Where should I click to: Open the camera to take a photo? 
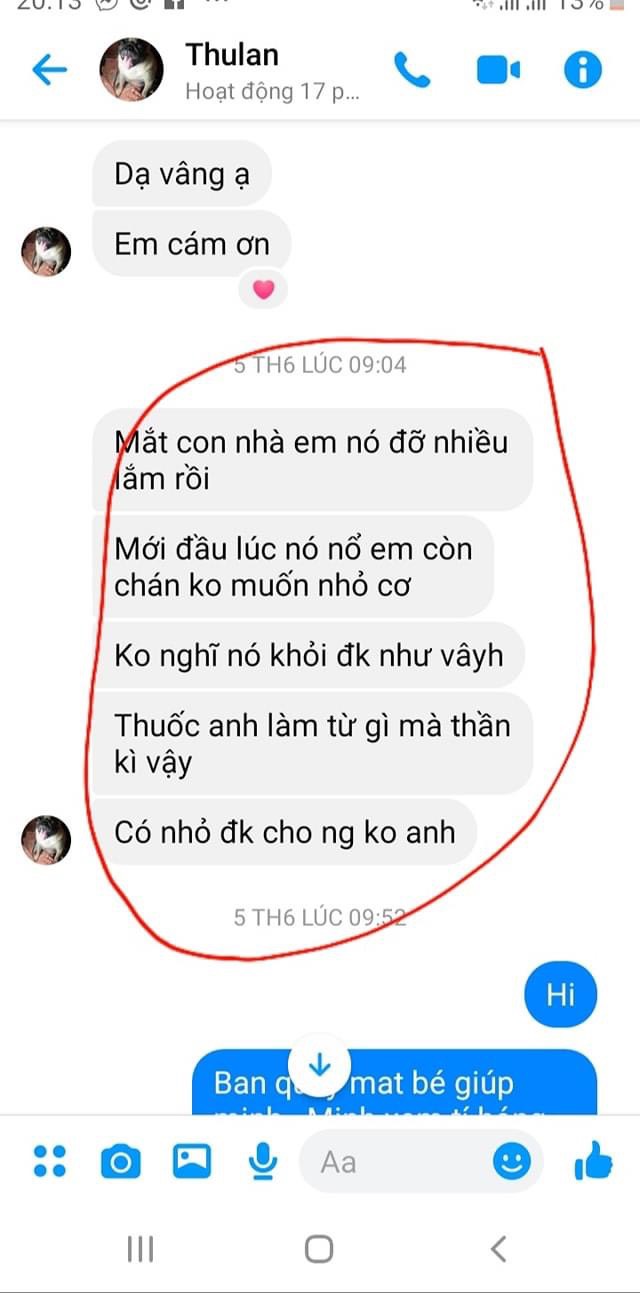121,1161
